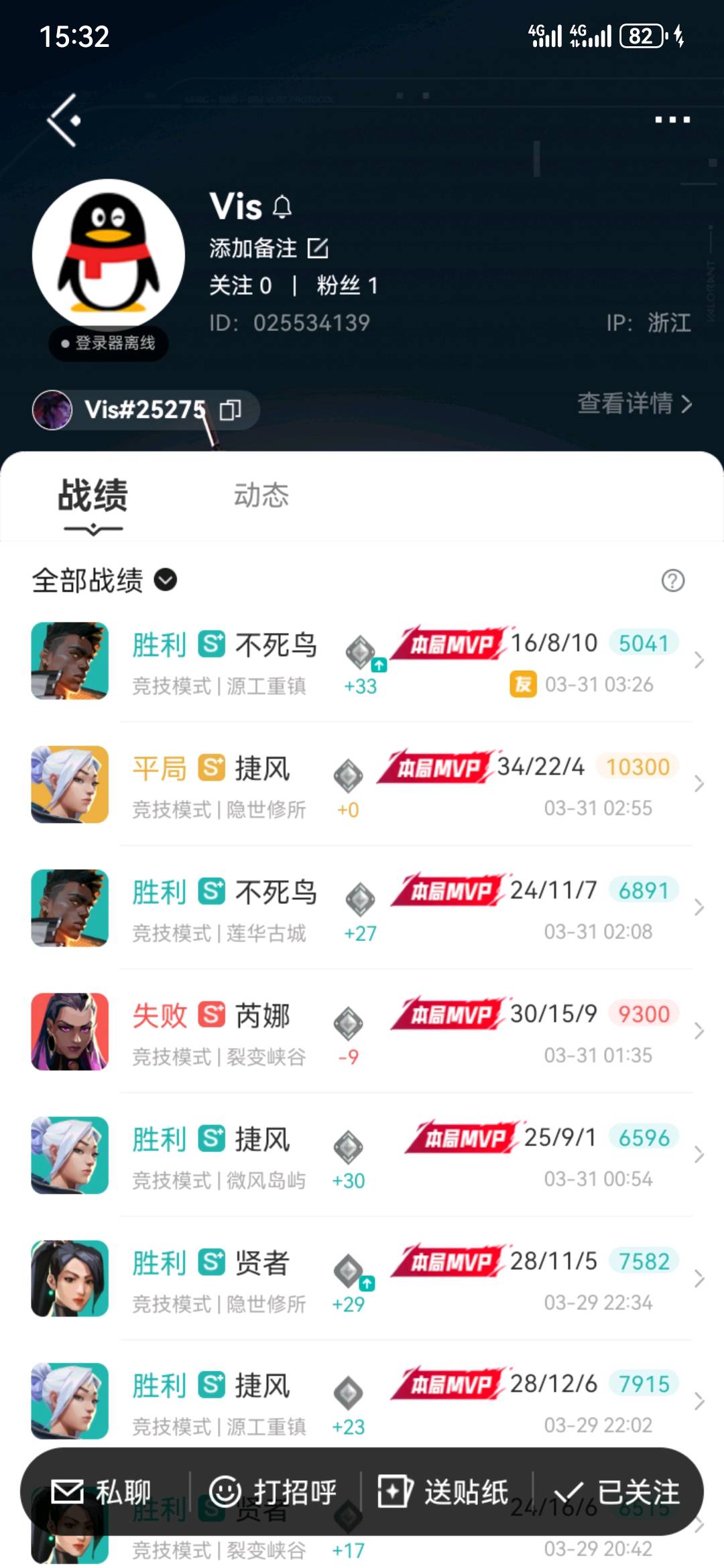Switch to the 动态 tab
This screenshot has width=724, height=1568.
[x=261, y=496]
